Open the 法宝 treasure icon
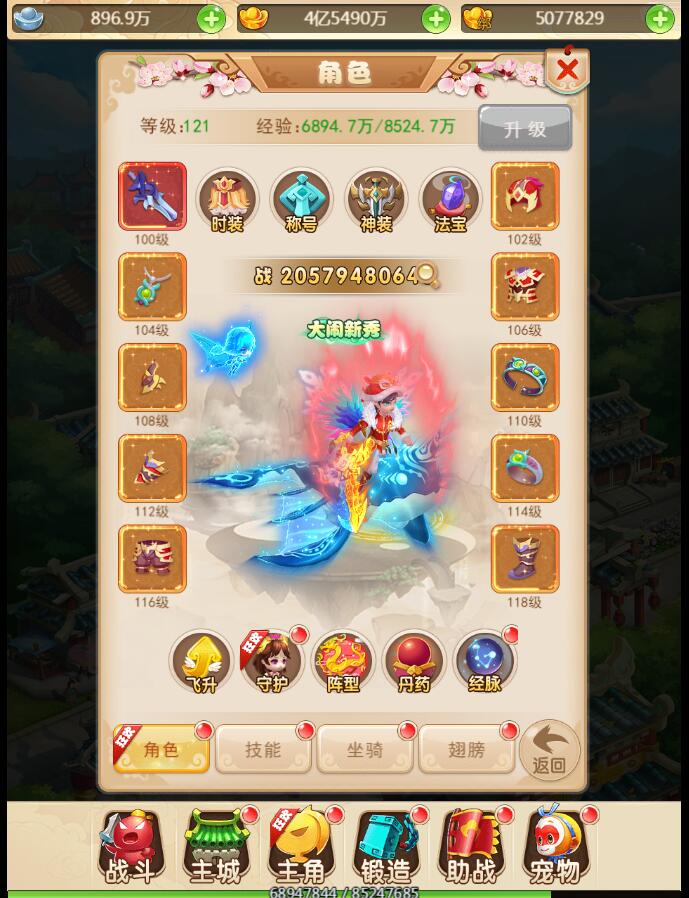689x898 pixels. pos(450,199)
